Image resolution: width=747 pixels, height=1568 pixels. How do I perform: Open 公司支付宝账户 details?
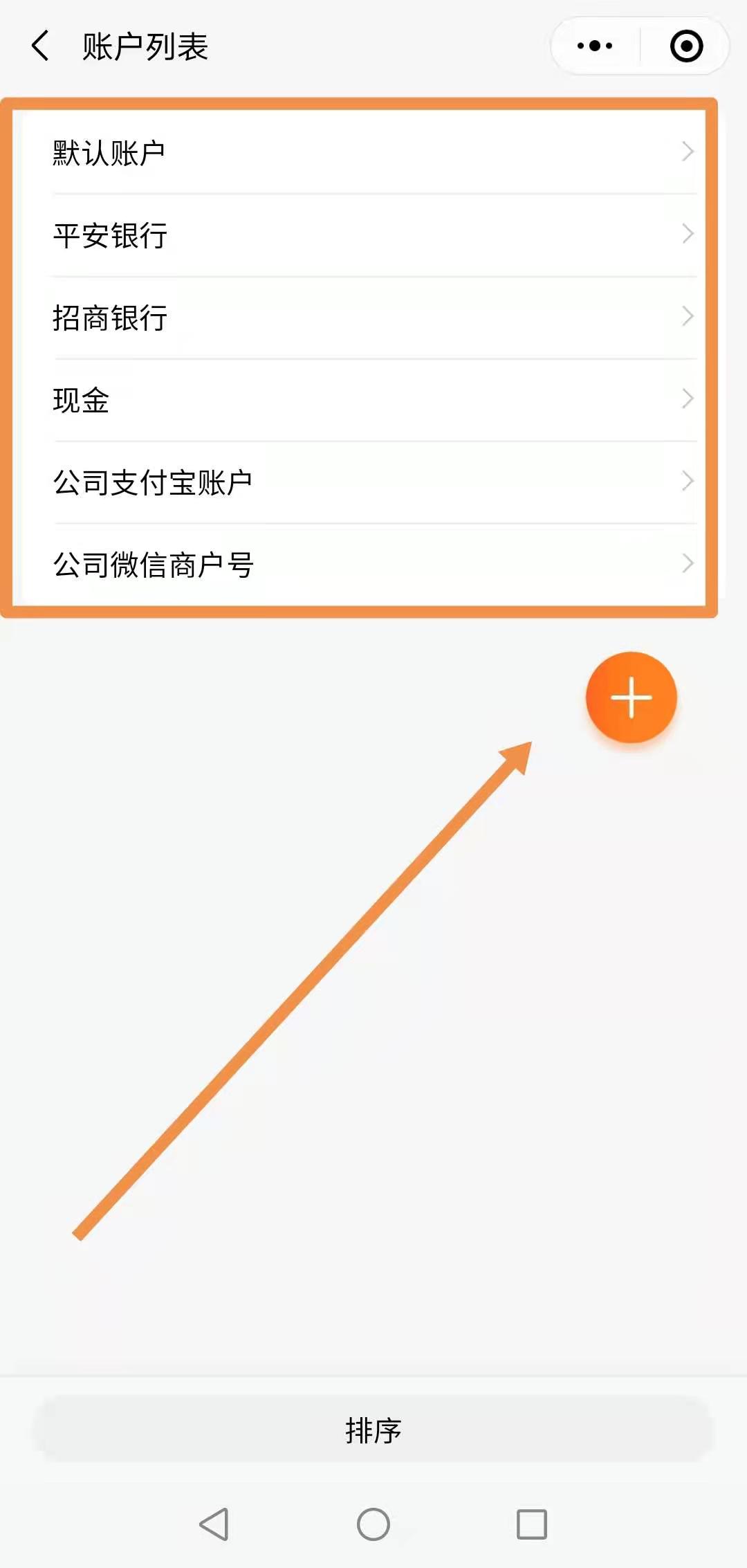coord(373,482)
